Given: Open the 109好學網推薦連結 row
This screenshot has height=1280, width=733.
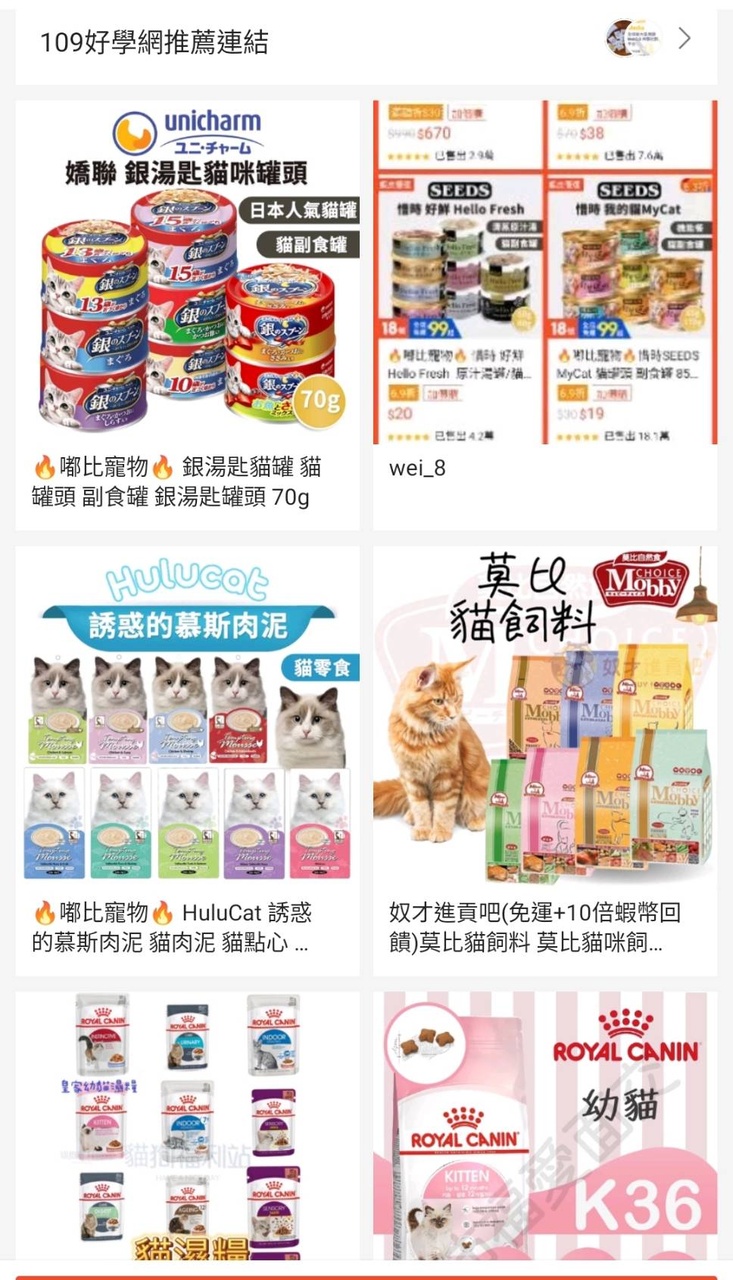Looking at the screenshot, I should (x=366, y=42).
